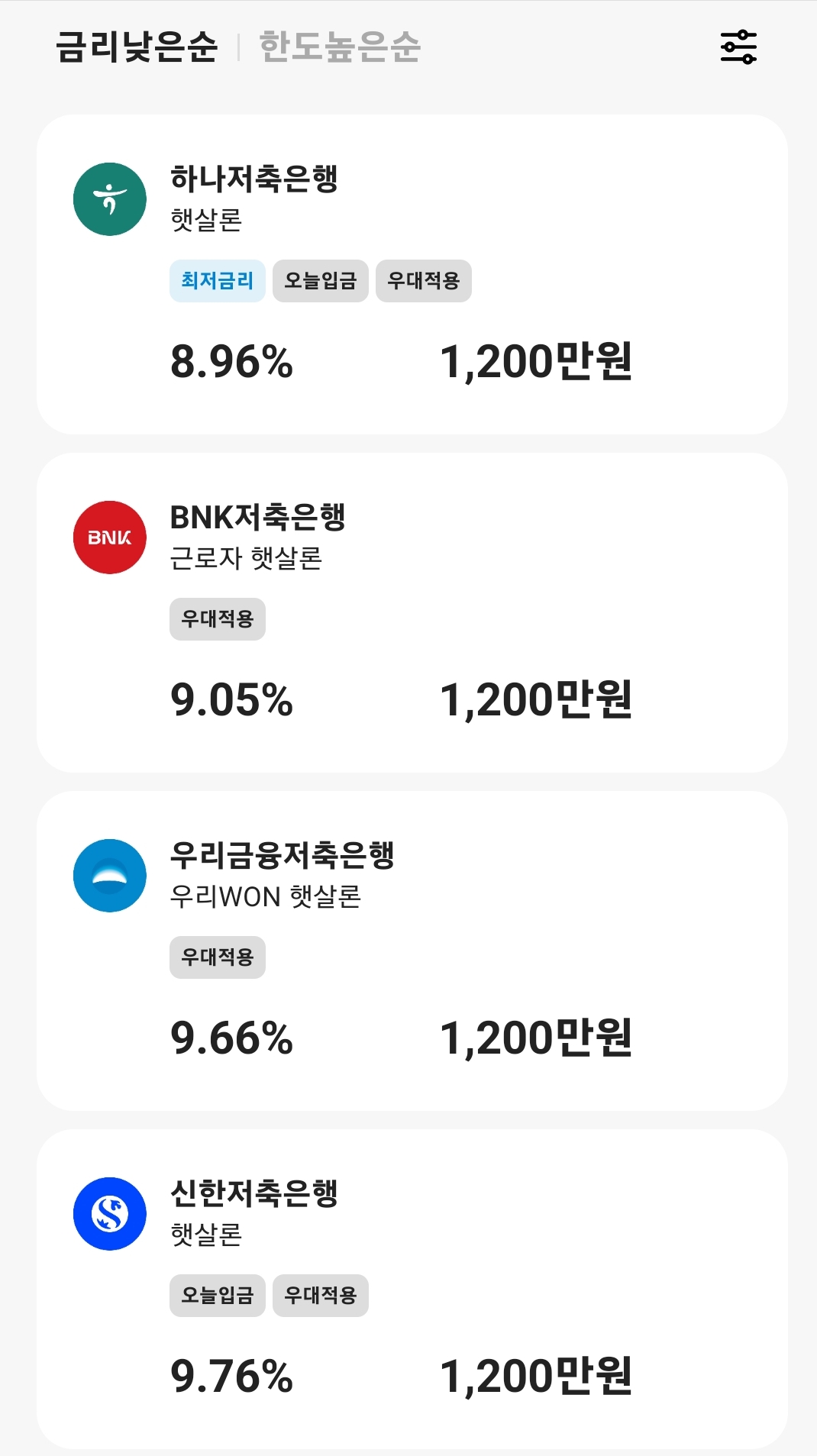This screenshot has height=1456, width=817.
Task: Open the BNK저축은행 근로자 햇살론 card
Action: tap(412, 613)
